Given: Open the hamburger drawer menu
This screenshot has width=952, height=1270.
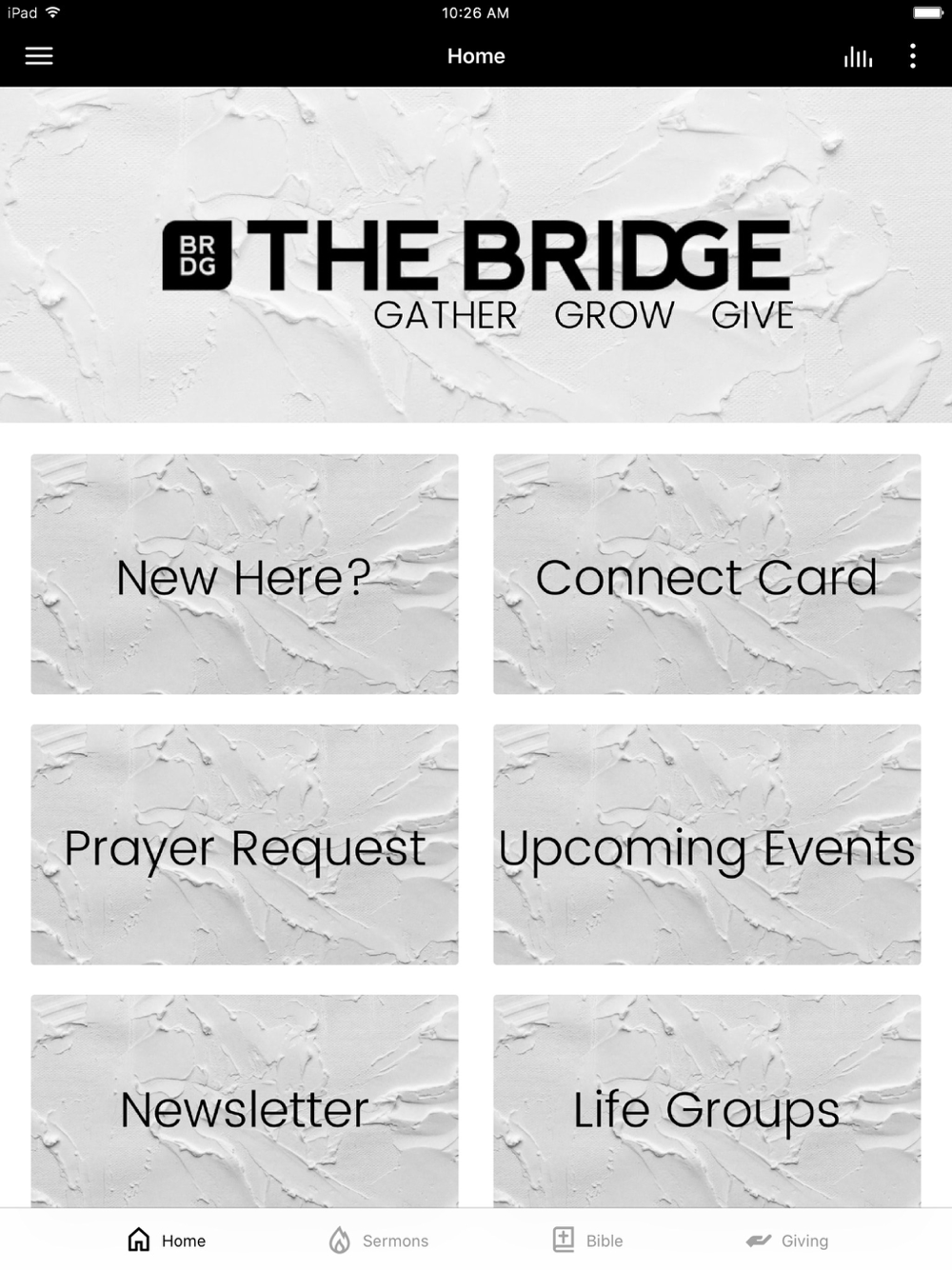Looking at the screenshot, I should coord(38,56).
